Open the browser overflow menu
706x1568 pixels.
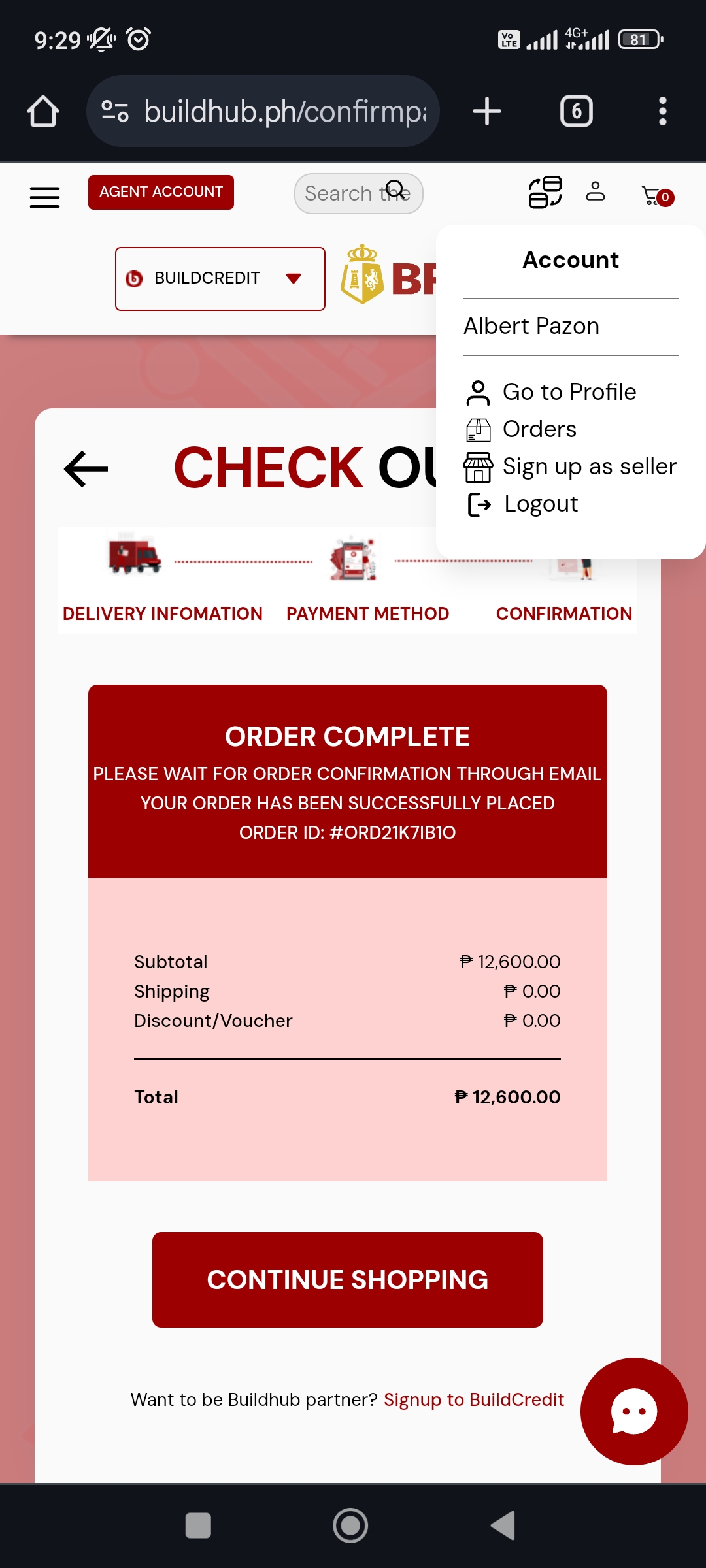pos(662,111)
